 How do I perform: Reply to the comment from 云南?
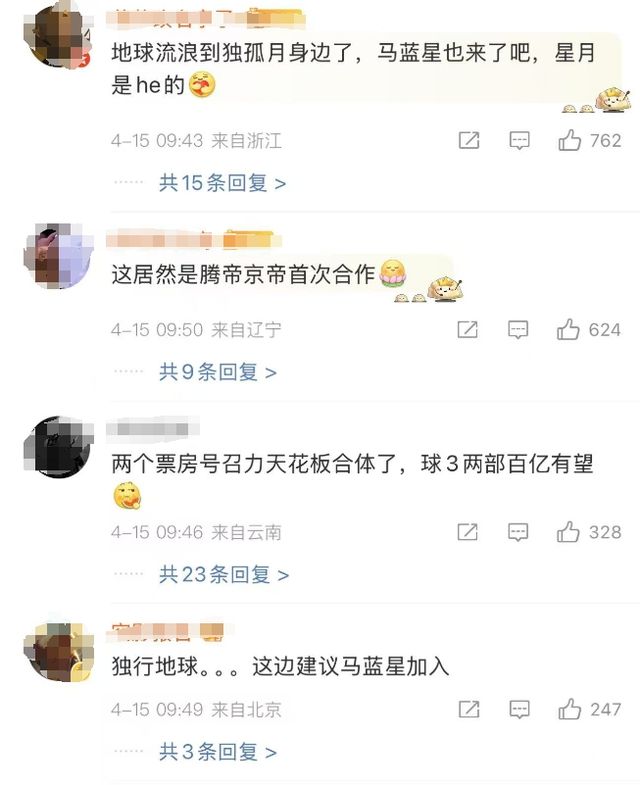(519, 532)
